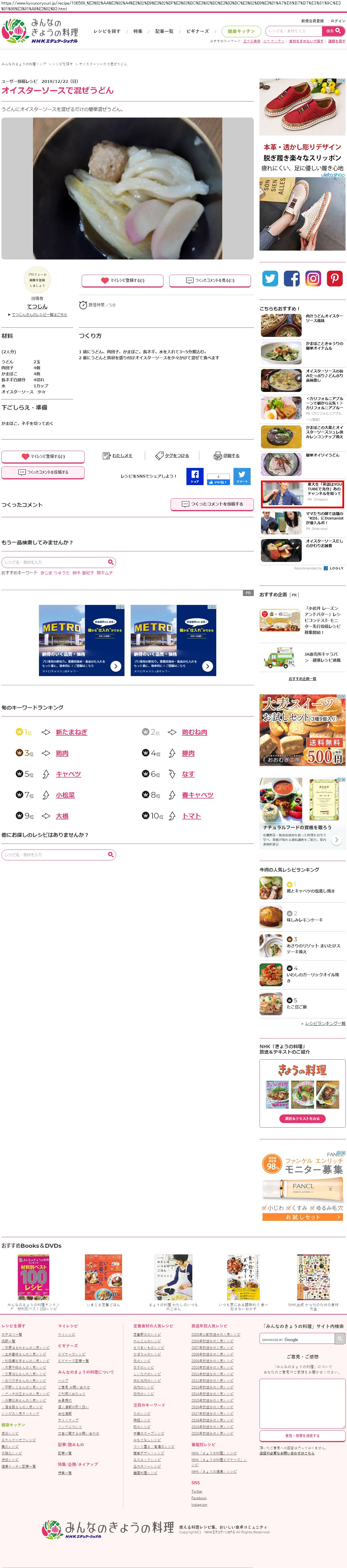Share recipe on Facebook via シェア
Image resolution: width=347 pixels, height=1568 pixels.
click(194, 476)
